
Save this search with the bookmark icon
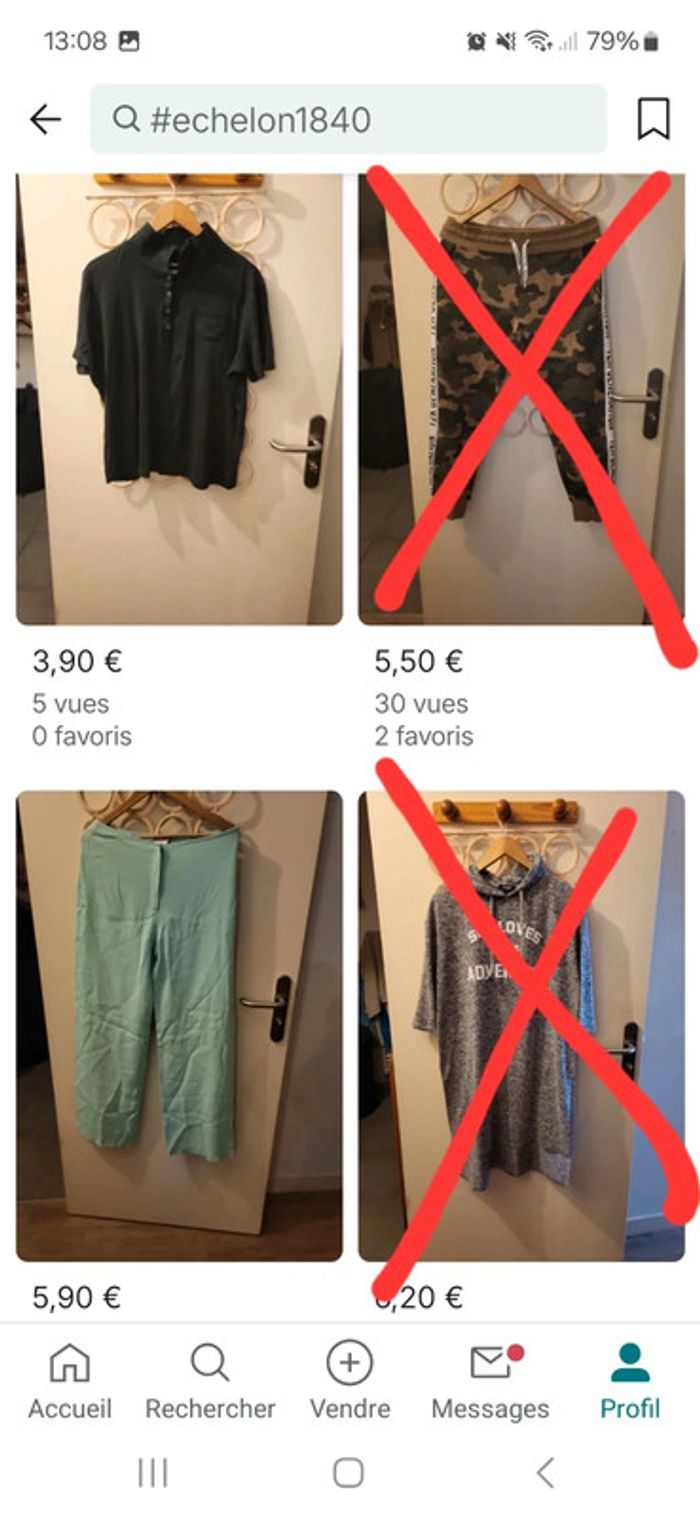point(653,120)
